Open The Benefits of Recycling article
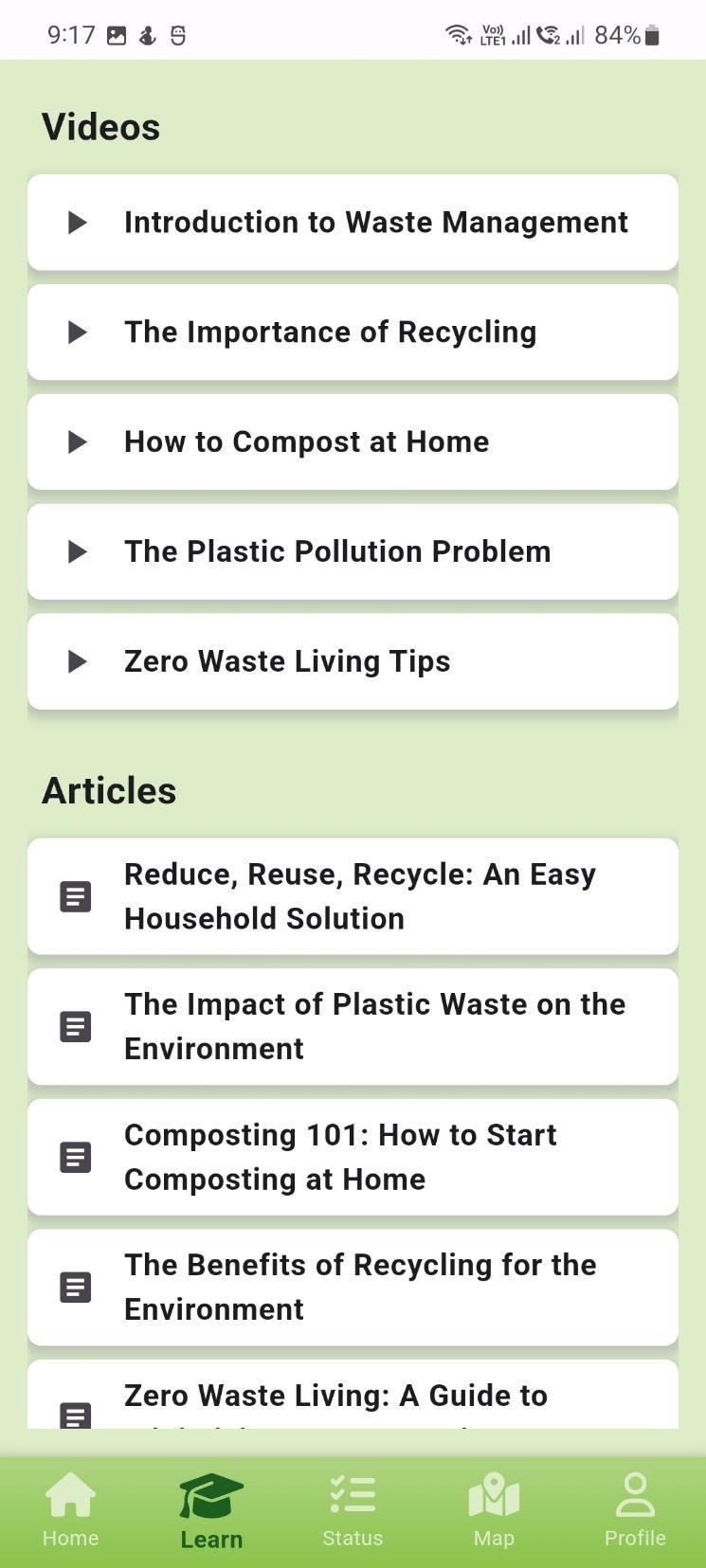The image size is (706, 1568). tap(353, 1287)
